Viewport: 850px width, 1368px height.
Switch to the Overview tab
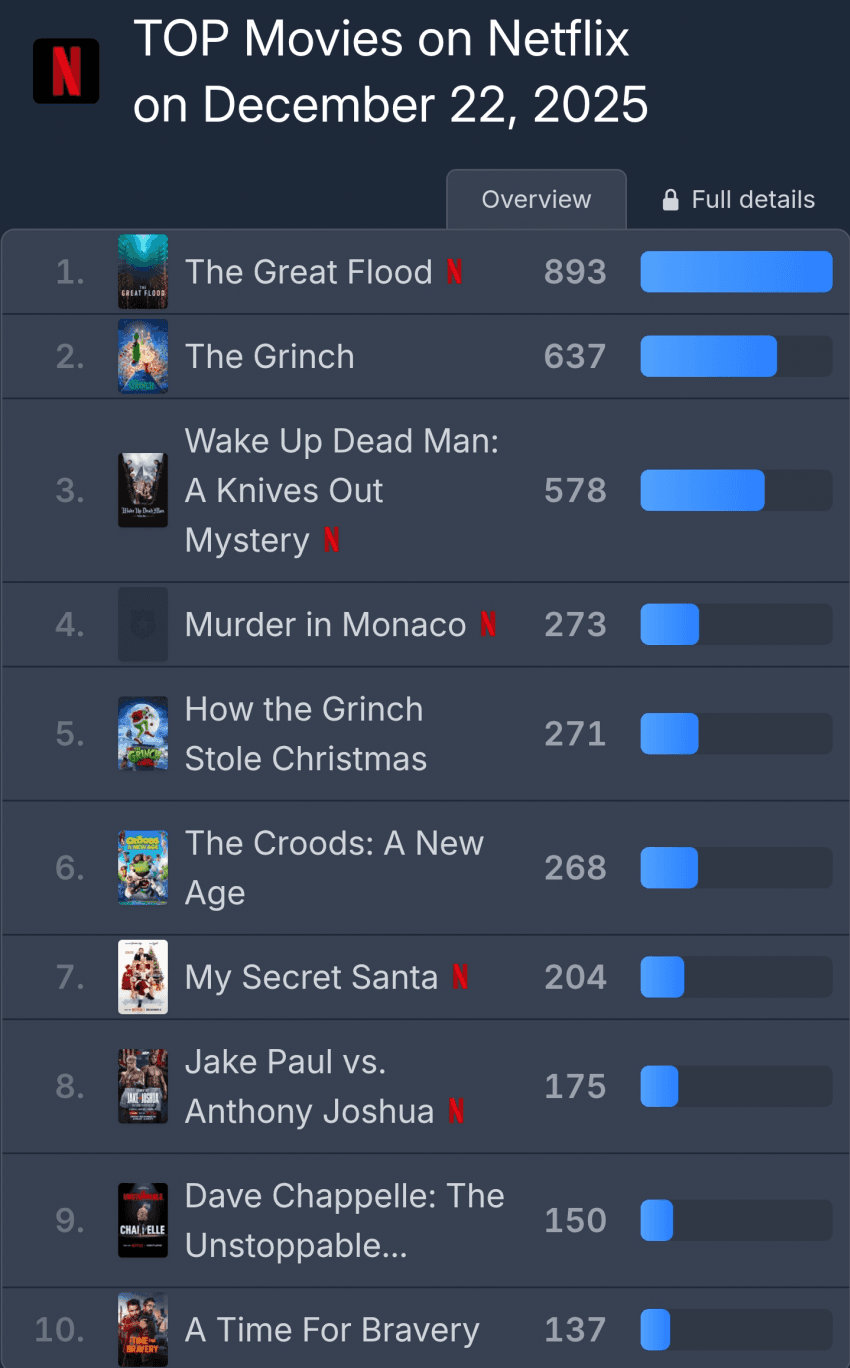(536, 199)
